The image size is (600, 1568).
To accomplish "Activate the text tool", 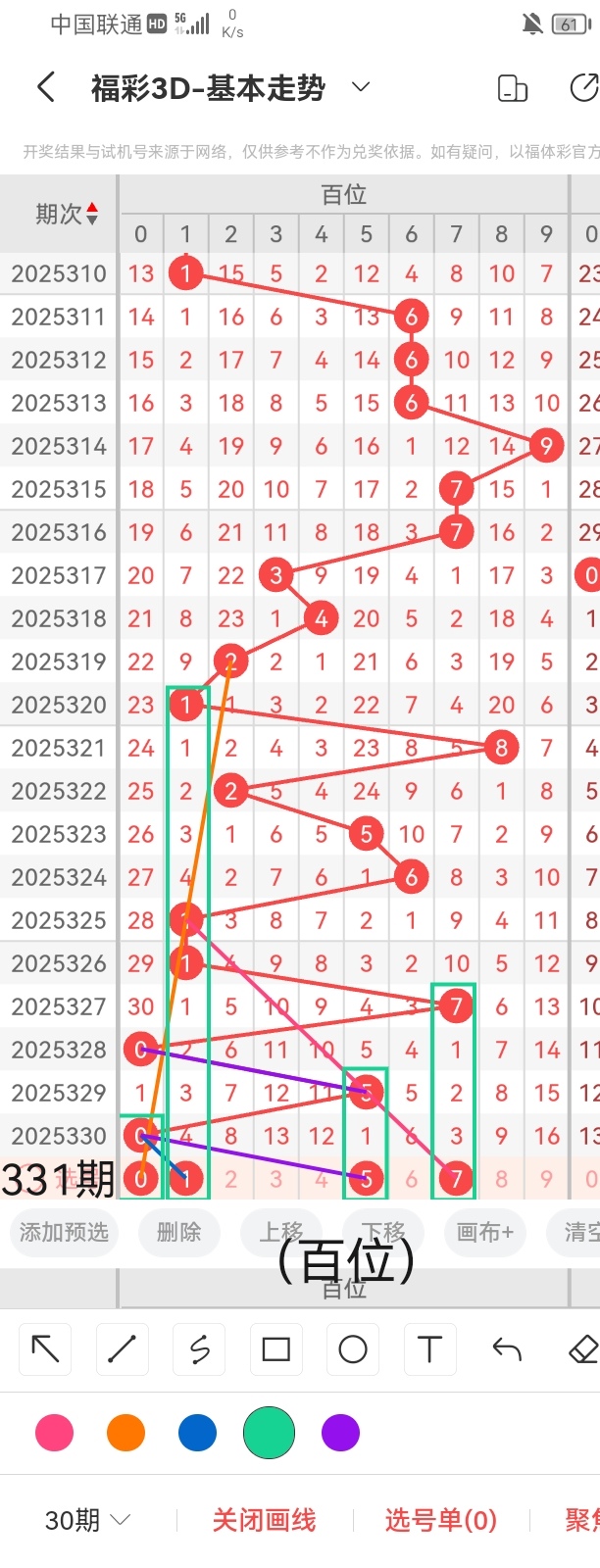I will [429, 1349].
